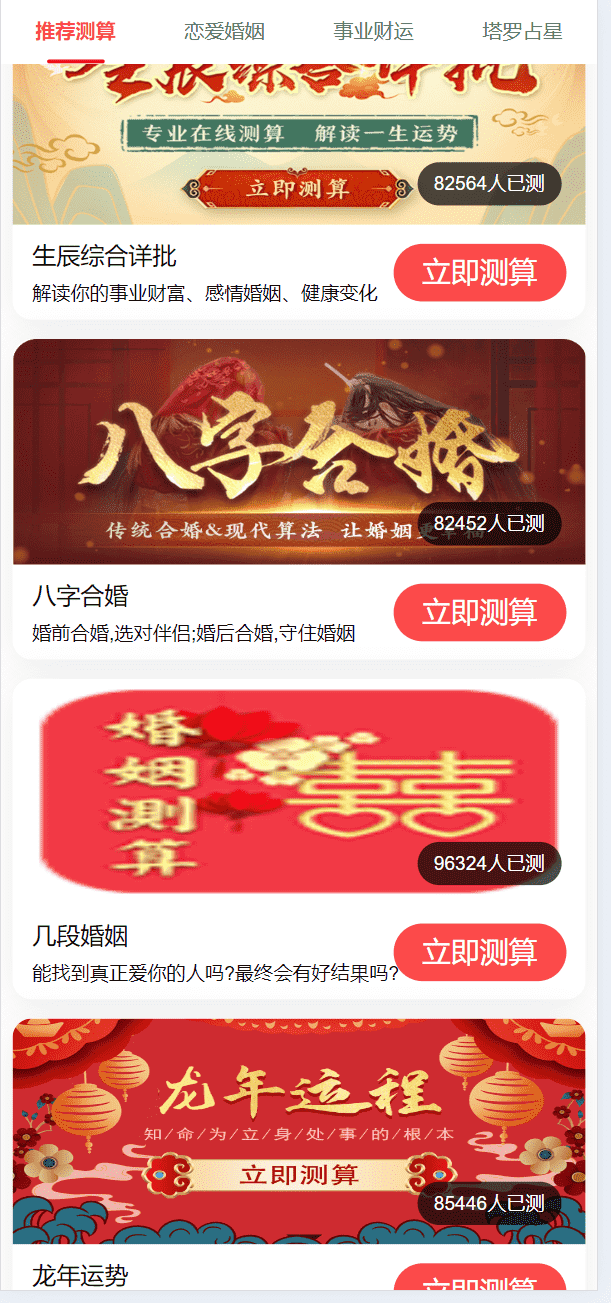
Task: Tap 立即测算 for 生辰综合详批
Action: [480, 272]
